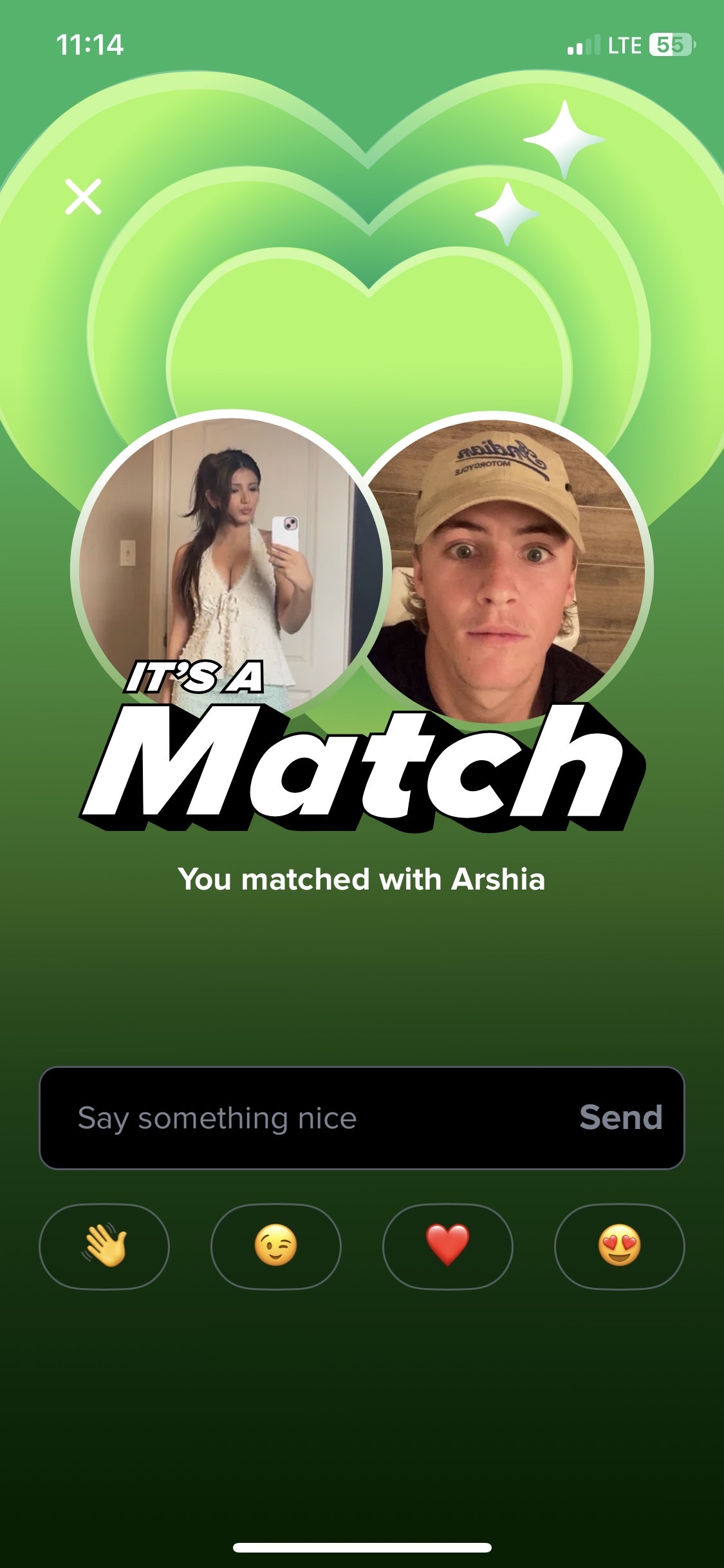This screenshot has width=724, height=1568.
Task: Send the message to Arshia
Action: pos(620,1118)
